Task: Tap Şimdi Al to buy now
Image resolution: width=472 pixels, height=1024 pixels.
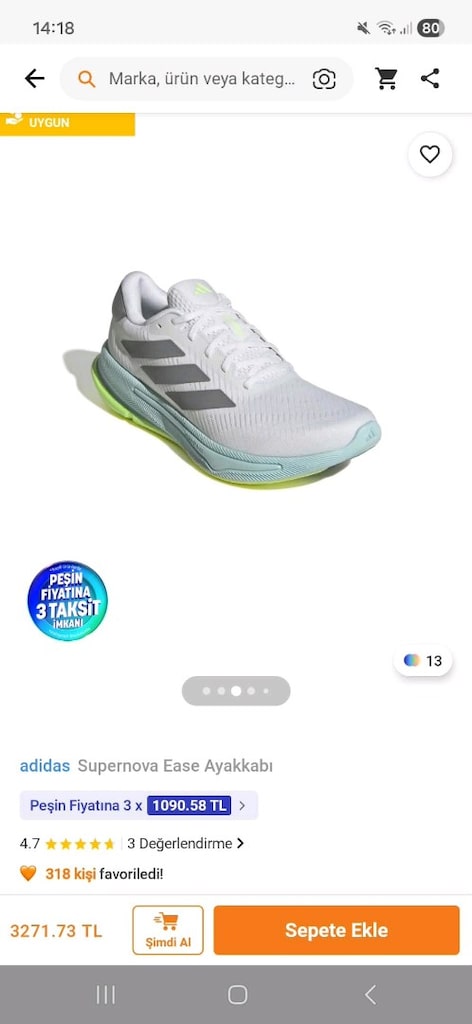Action: (x=168, y=930)
